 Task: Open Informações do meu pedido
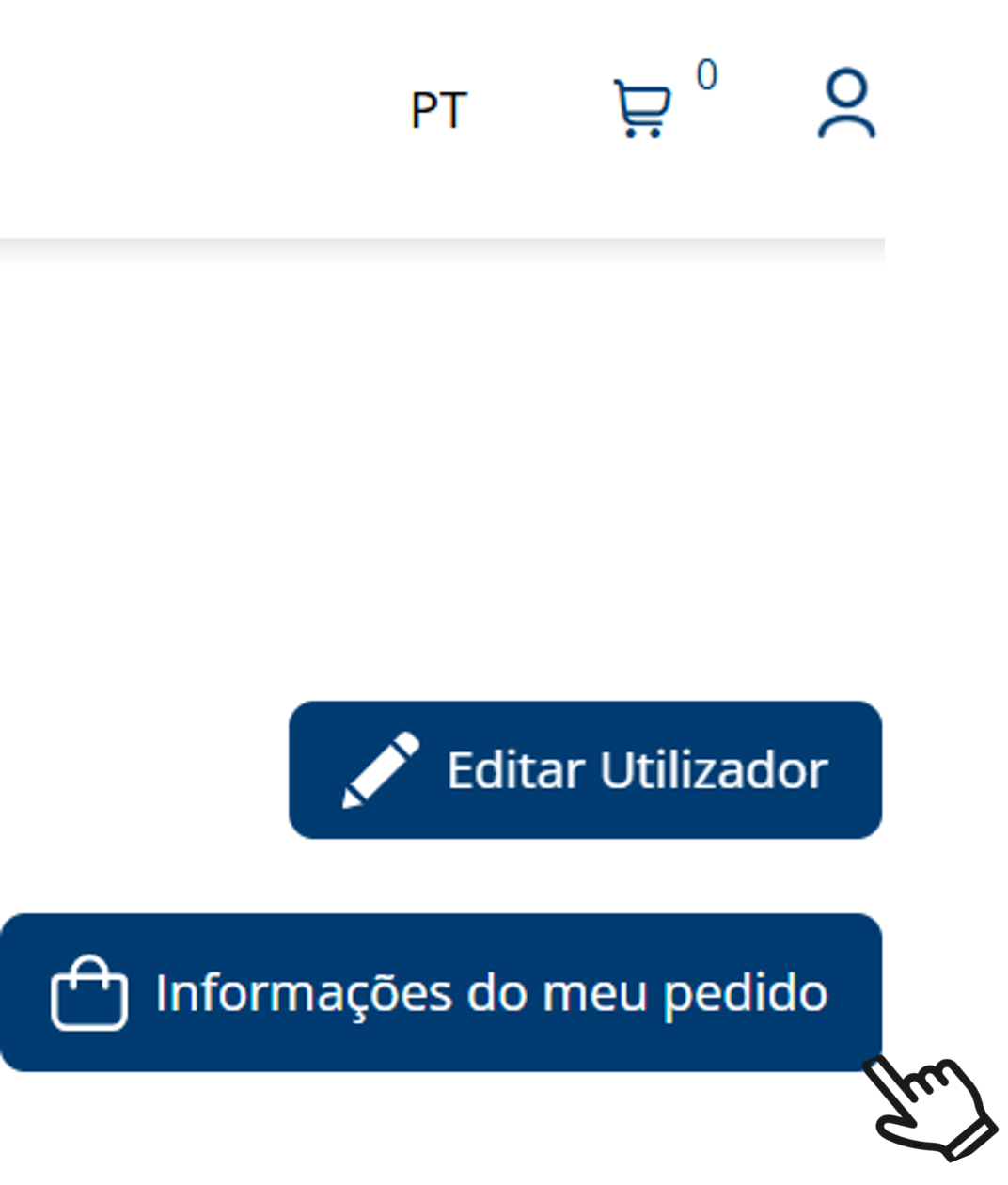coord(440,992)
